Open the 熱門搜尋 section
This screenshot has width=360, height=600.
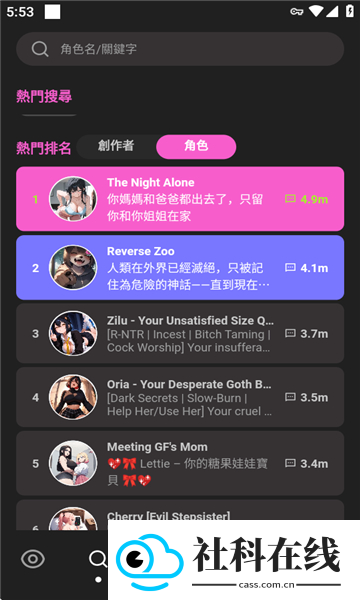[44, 96]
